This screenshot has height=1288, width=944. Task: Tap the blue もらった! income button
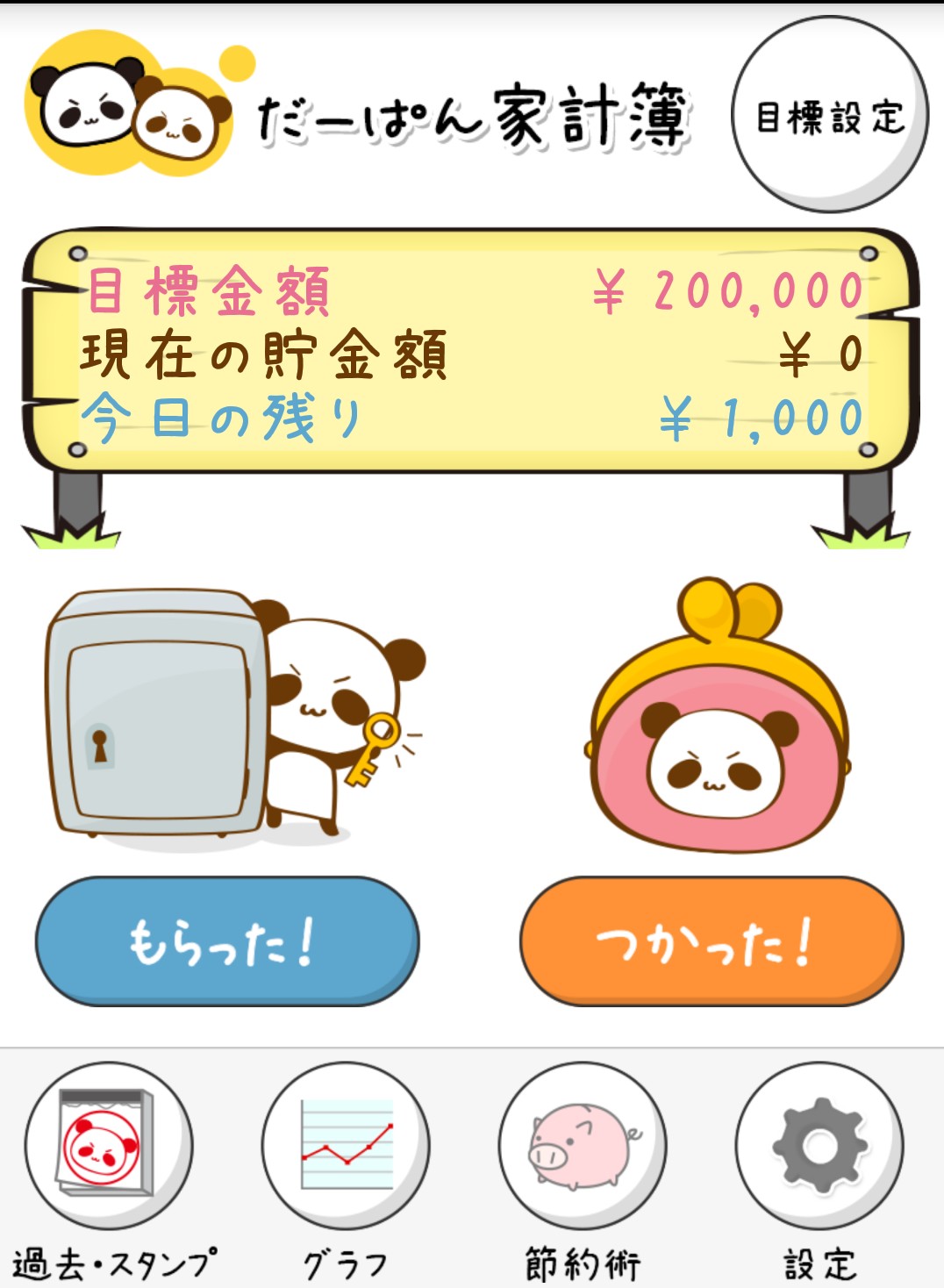pyautogui.click(x=226, y=941)
